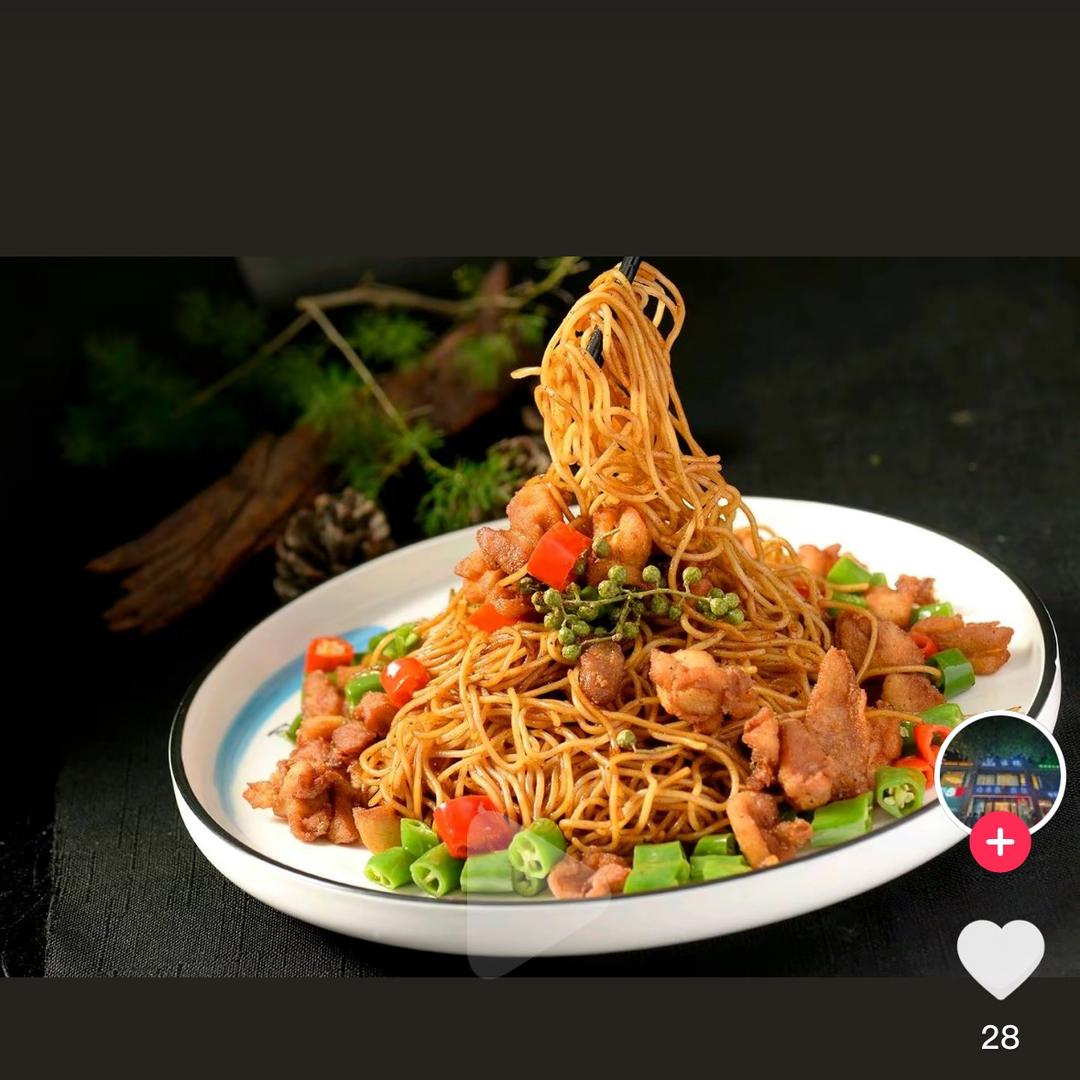Open the creator's profile avatar
This screenshot has height=1080, width=1080.
tap(1000, 770)
